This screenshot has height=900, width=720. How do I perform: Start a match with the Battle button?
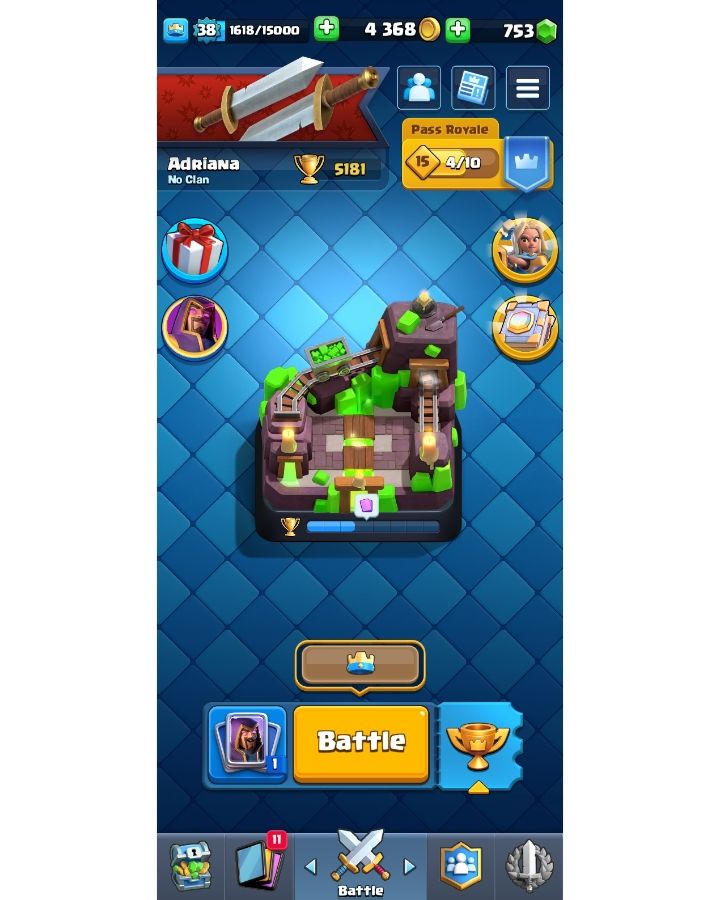pyautogui.click(x=361, y=742)
